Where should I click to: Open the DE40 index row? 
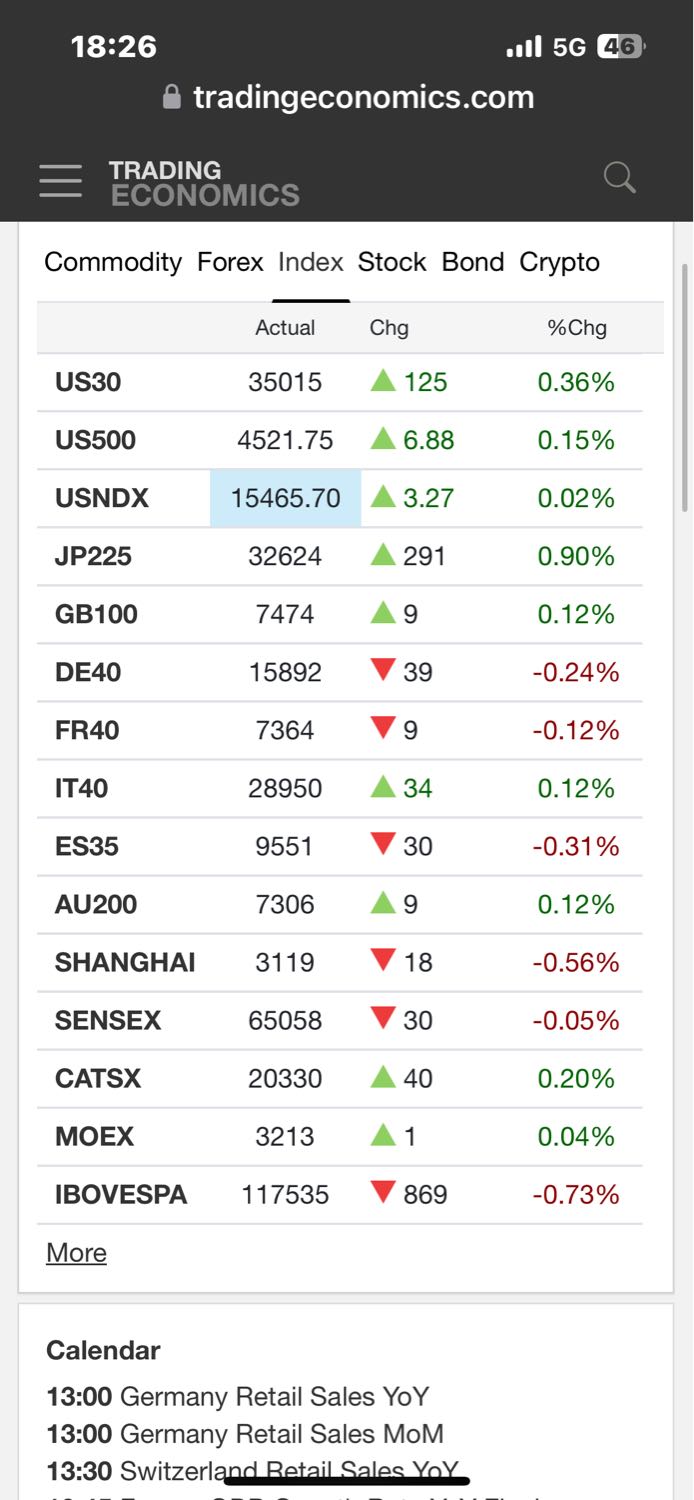tap(340, 672)
